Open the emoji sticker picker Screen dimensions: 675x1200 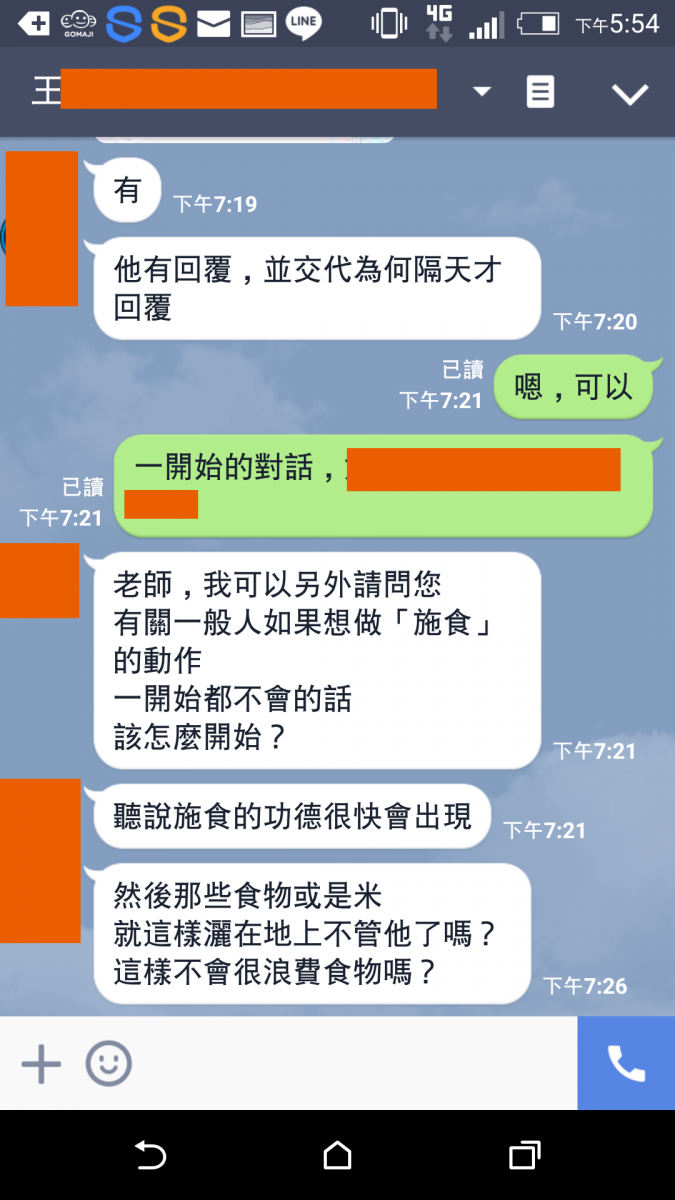tap(108, 1064)
